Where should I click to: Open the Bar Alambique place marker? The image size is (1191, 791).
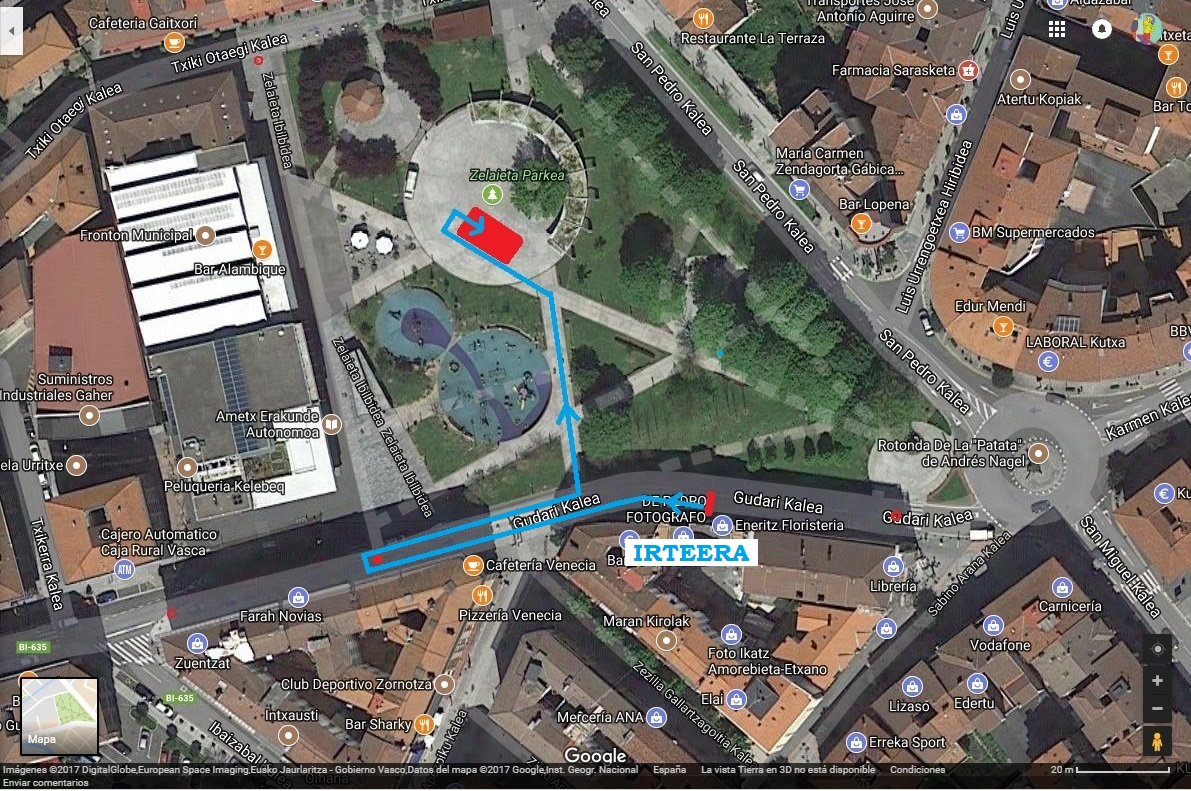(x=262, y=249)
